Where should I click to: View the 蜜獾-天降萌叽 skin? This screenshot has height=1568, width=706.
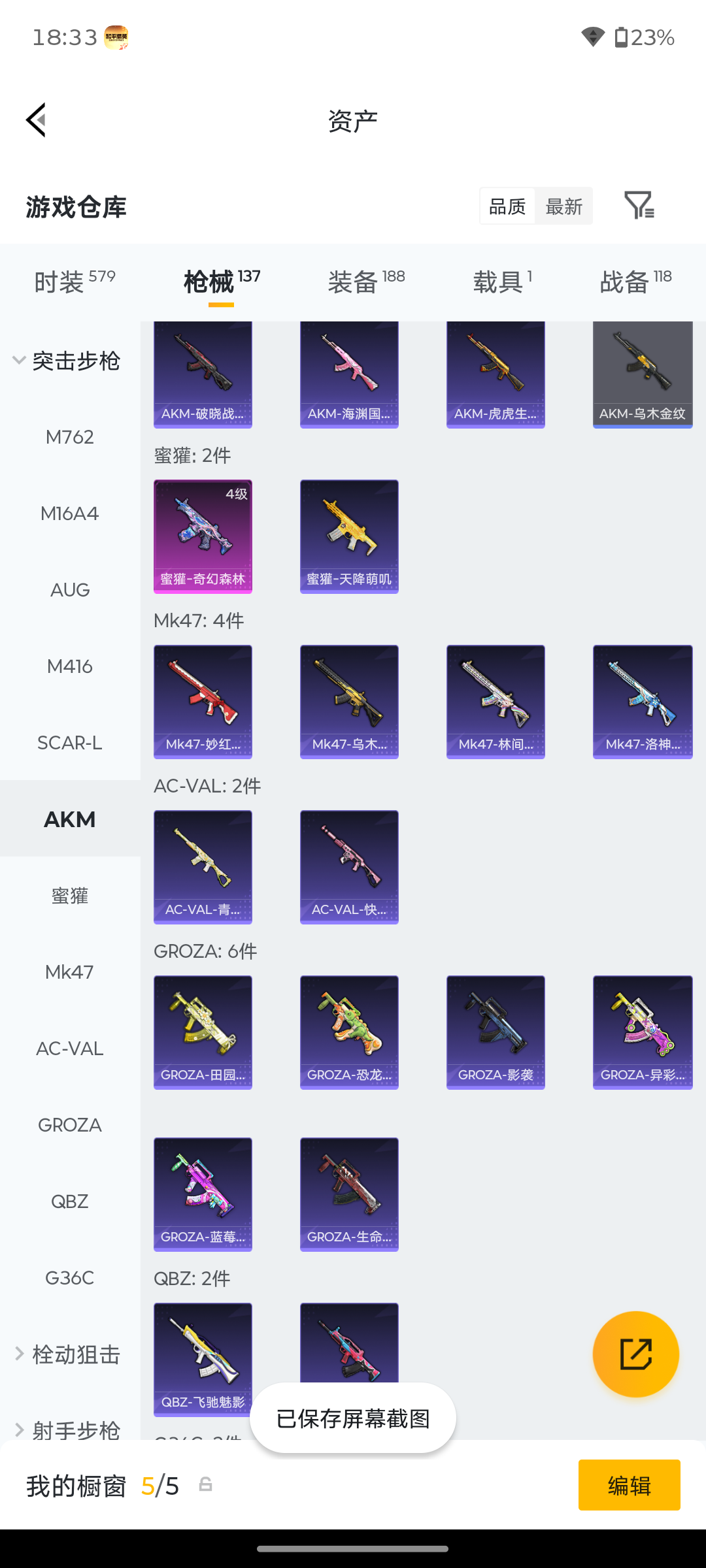349,536
